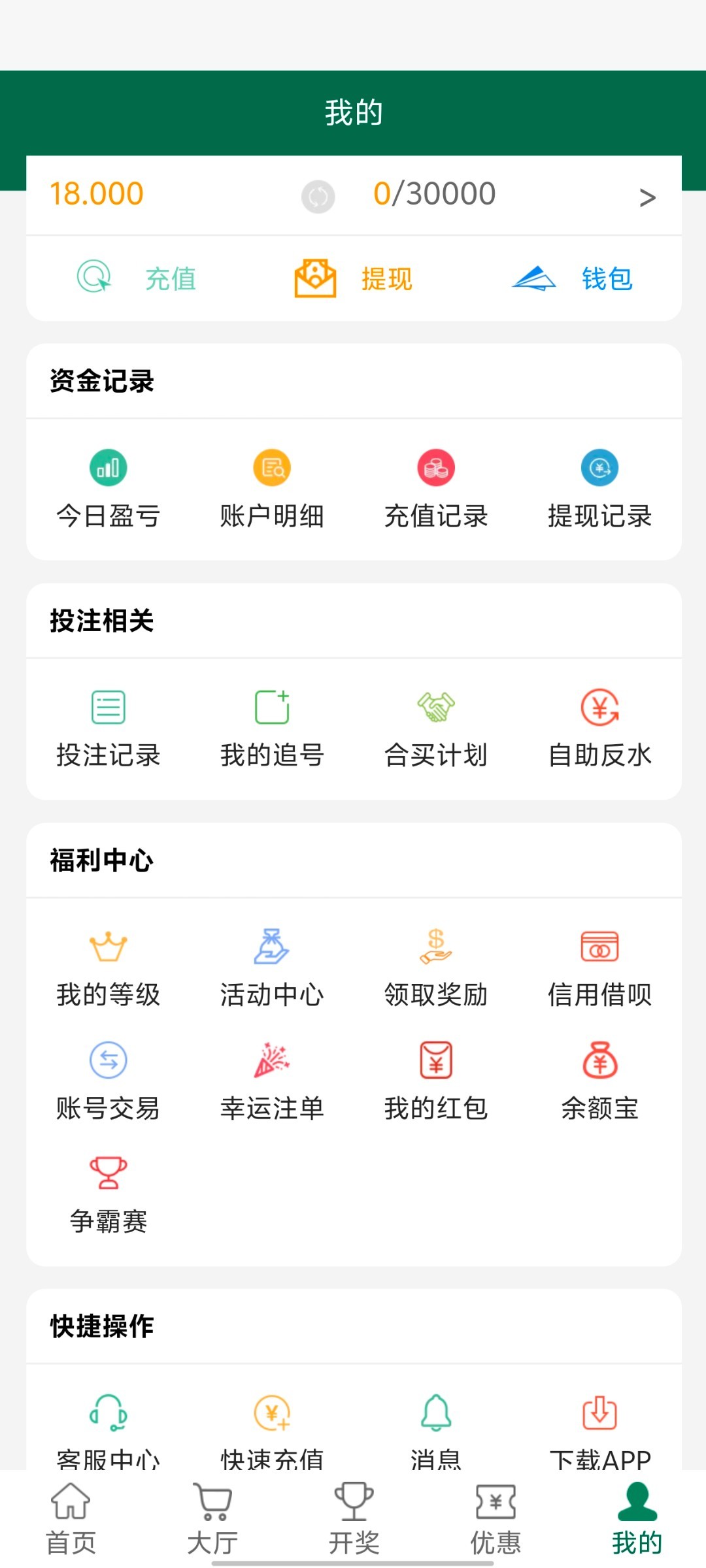Open 我的红包 red packets
Screen dimensions: 706x1568
[436, 1081]
